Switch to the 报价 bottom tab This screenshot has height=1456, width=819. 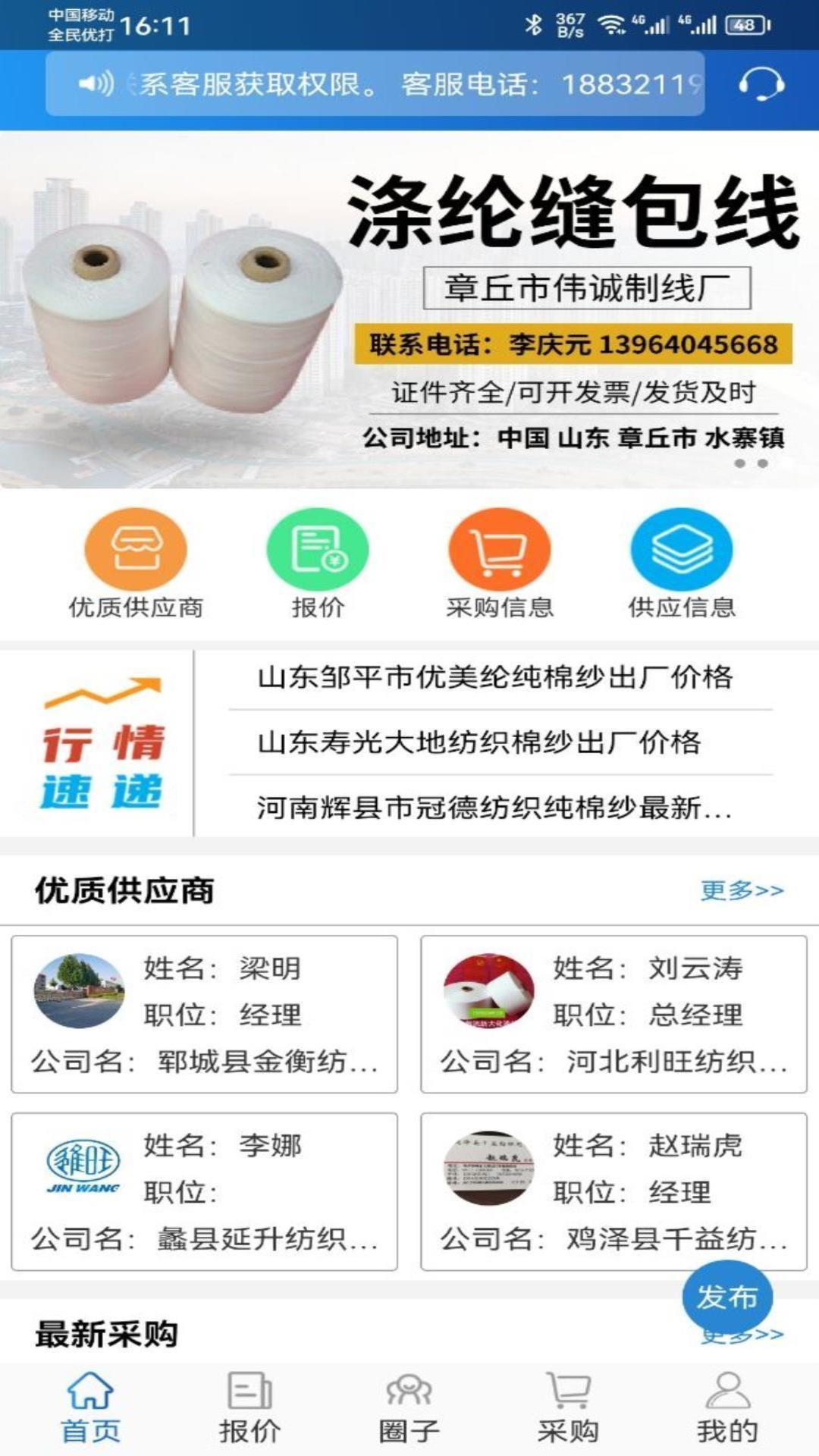(249, 1409)
